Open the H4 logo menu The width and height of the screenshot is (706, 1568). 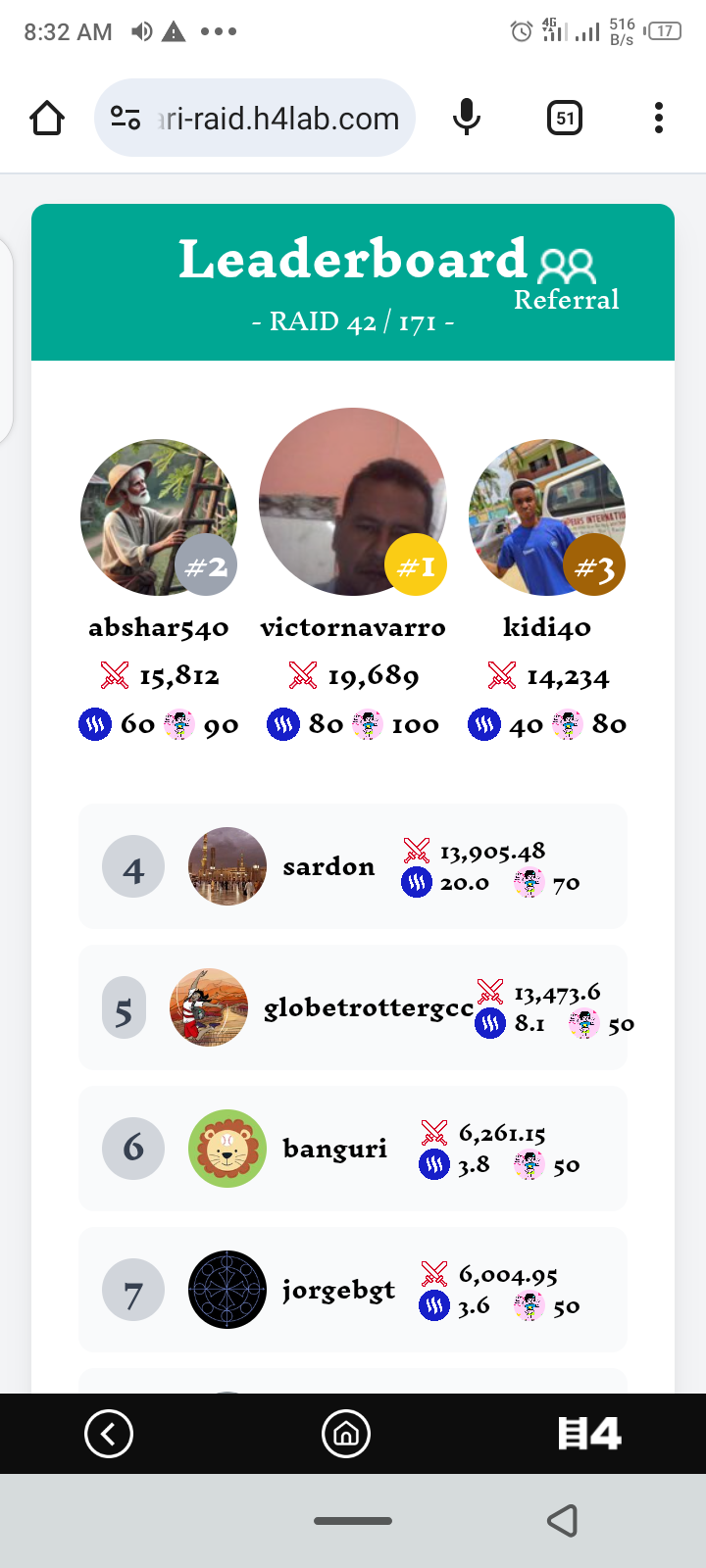click(x=589, y=1434)
